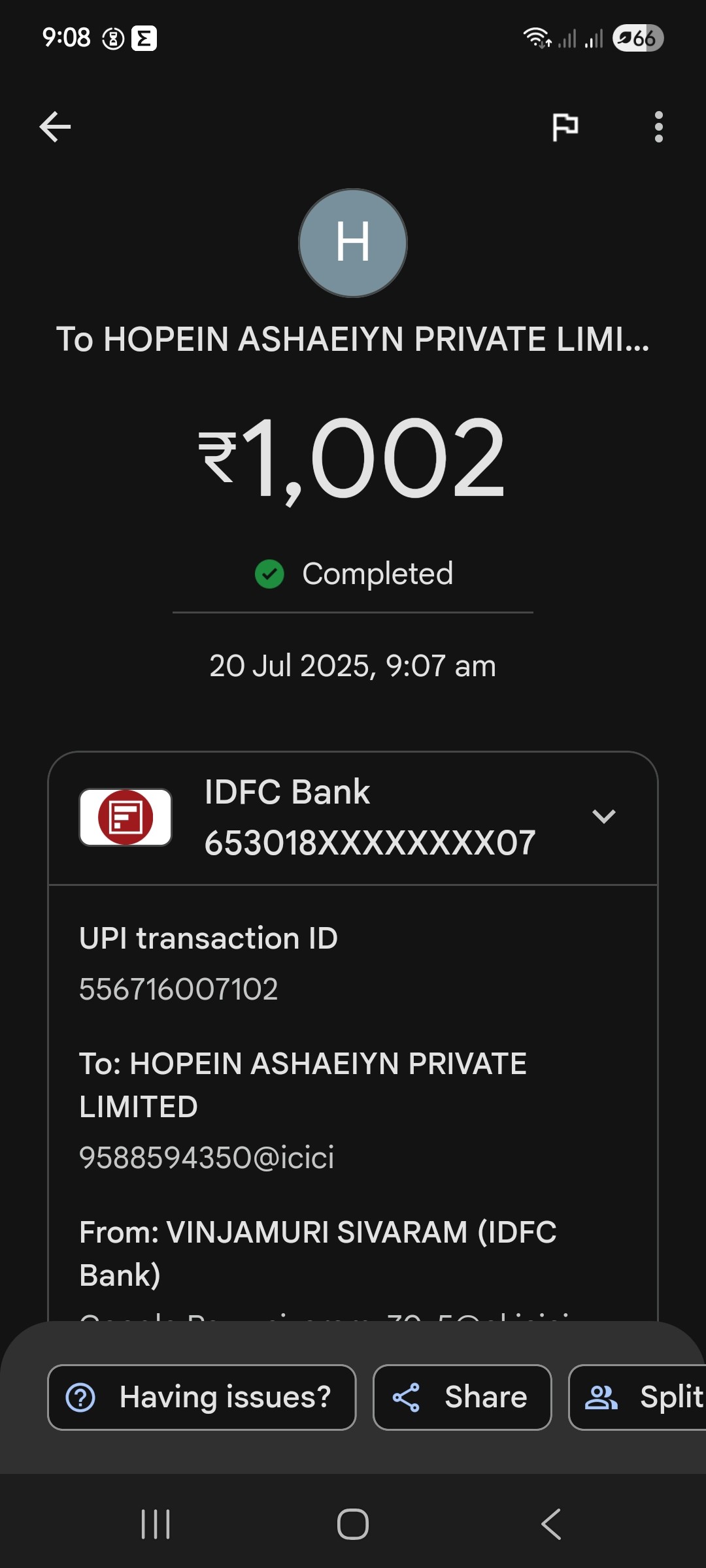
Task: Tap Having issues? for help
Action: [x=202, y=1397]
